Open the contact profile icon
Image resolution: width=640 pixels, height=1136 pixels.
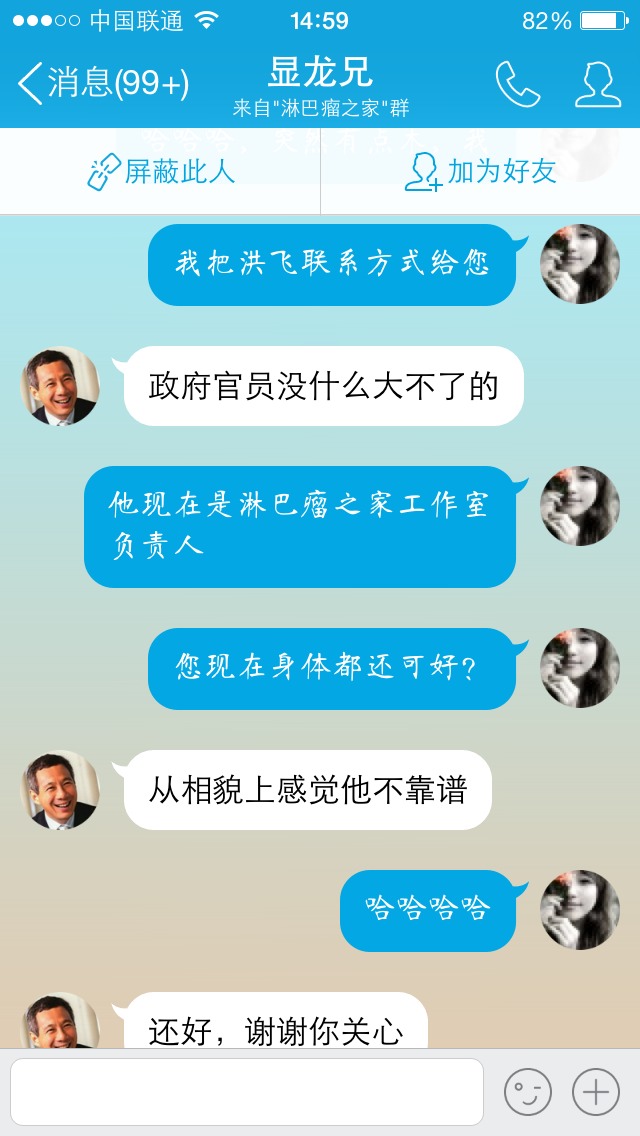(x=597, y=84)
